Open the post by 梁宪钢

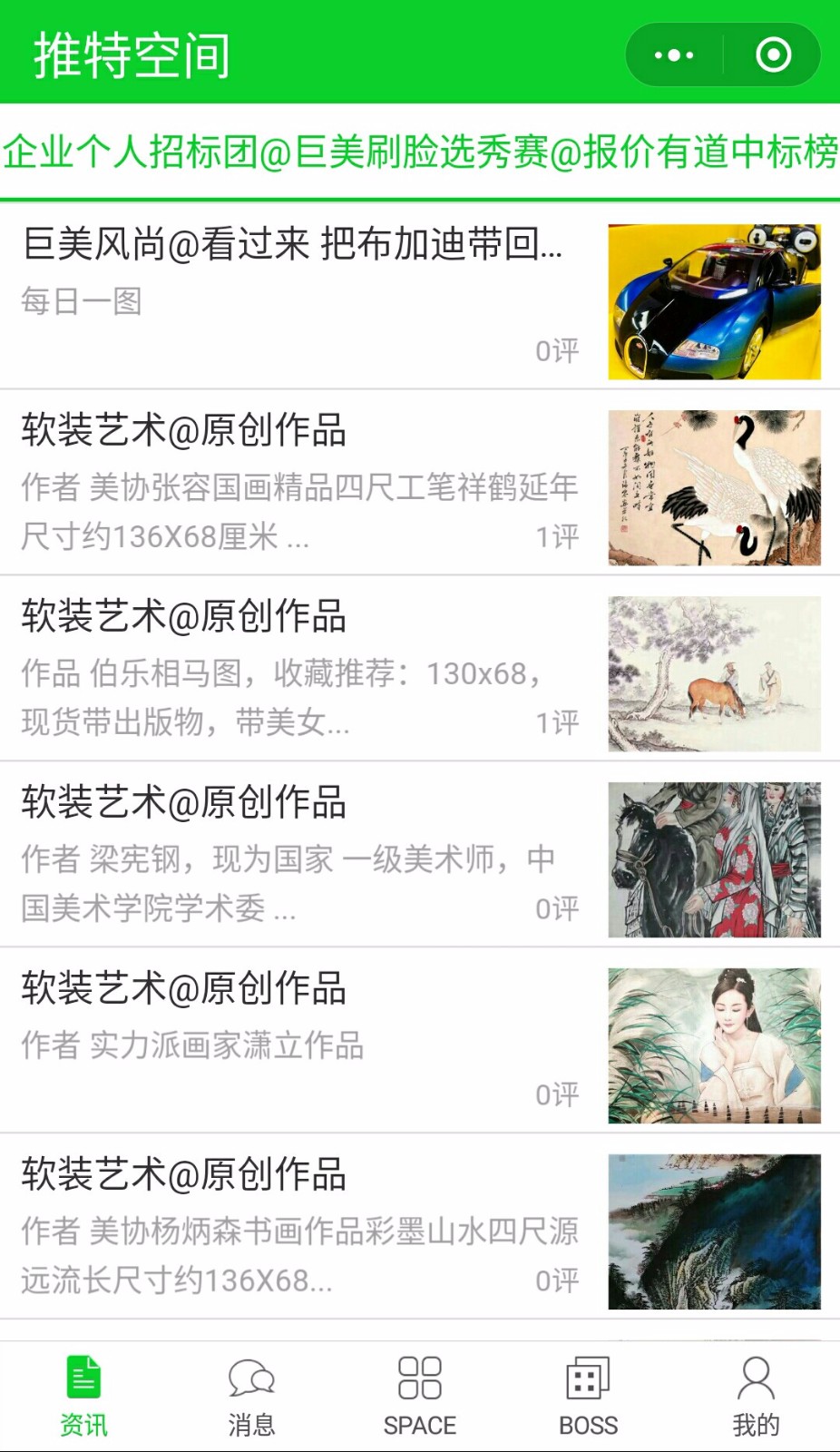tap(420, 855)
